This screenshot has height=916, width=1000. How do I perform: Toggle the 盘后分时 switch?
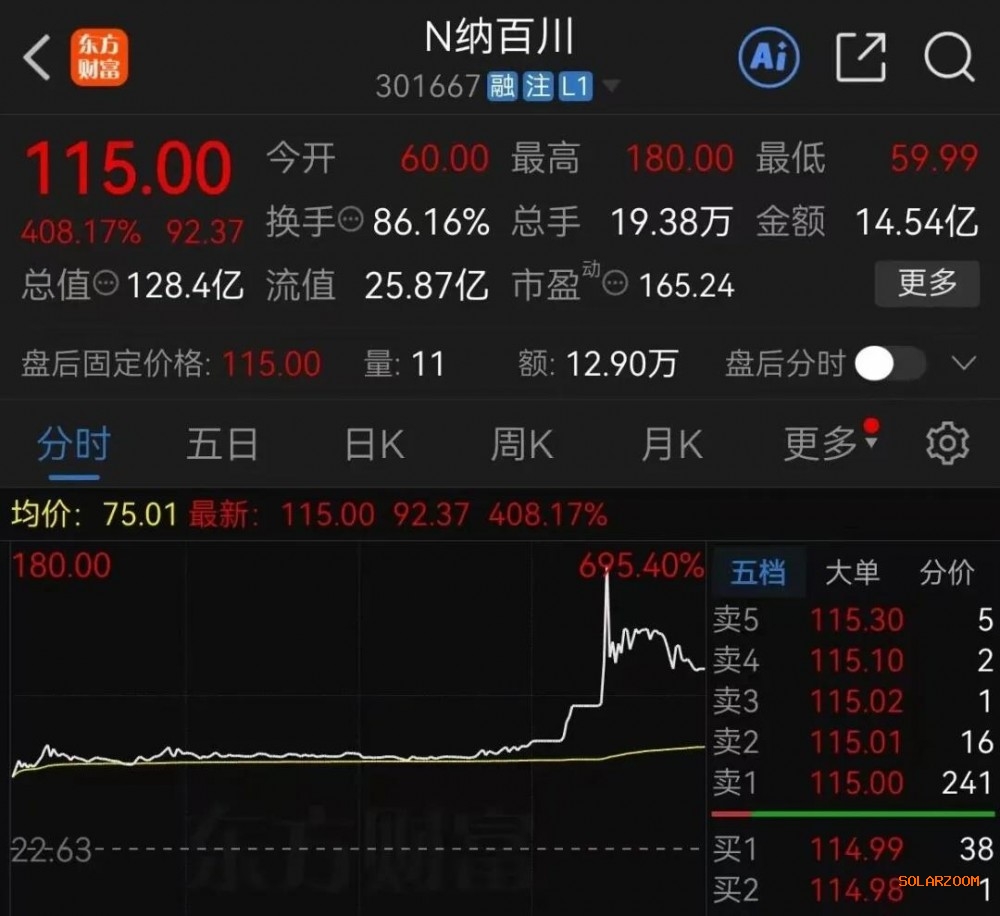coord(889,364)
